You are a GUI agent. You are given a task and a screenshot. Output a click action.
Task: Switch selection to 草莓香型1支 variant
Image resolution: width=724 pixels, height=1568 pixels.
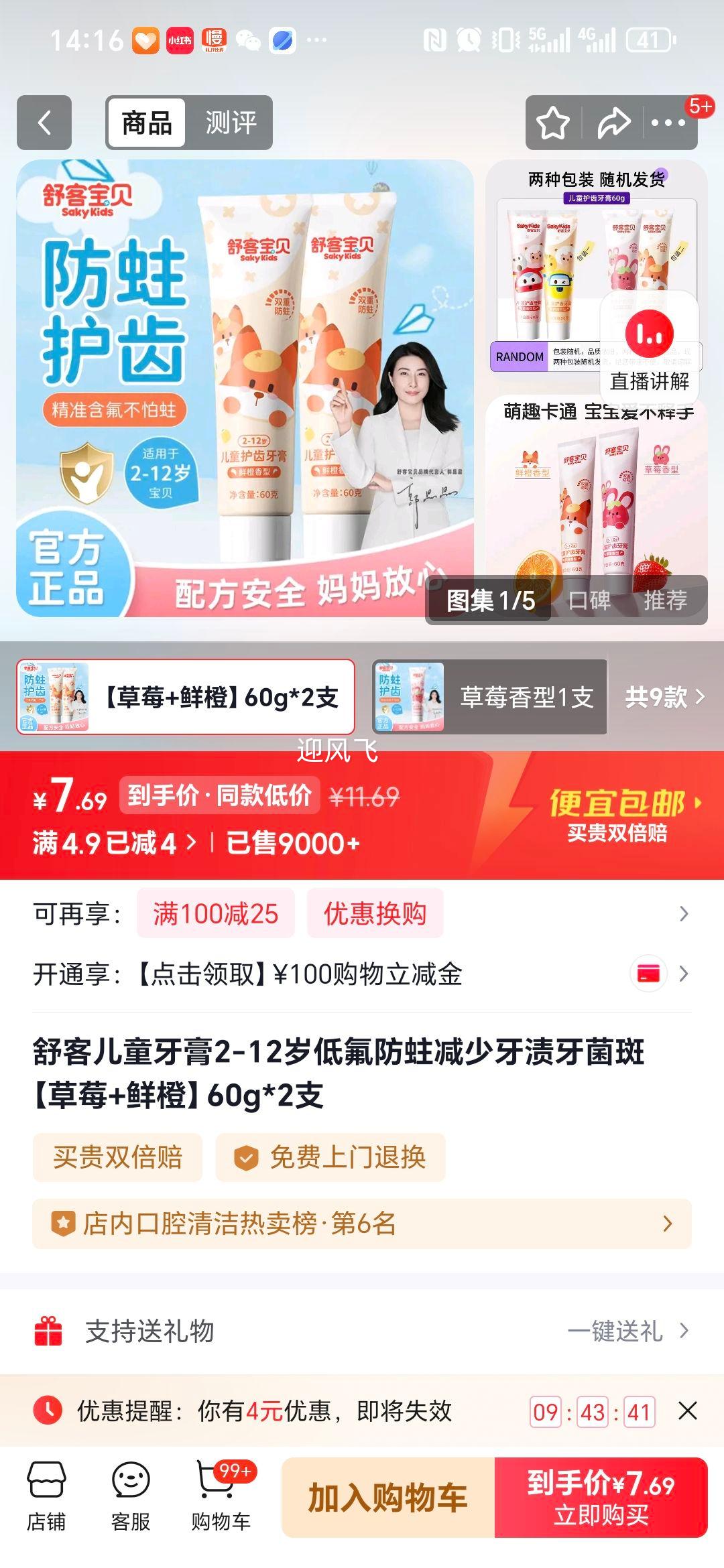pyautogui.click(x=488, y=696)
